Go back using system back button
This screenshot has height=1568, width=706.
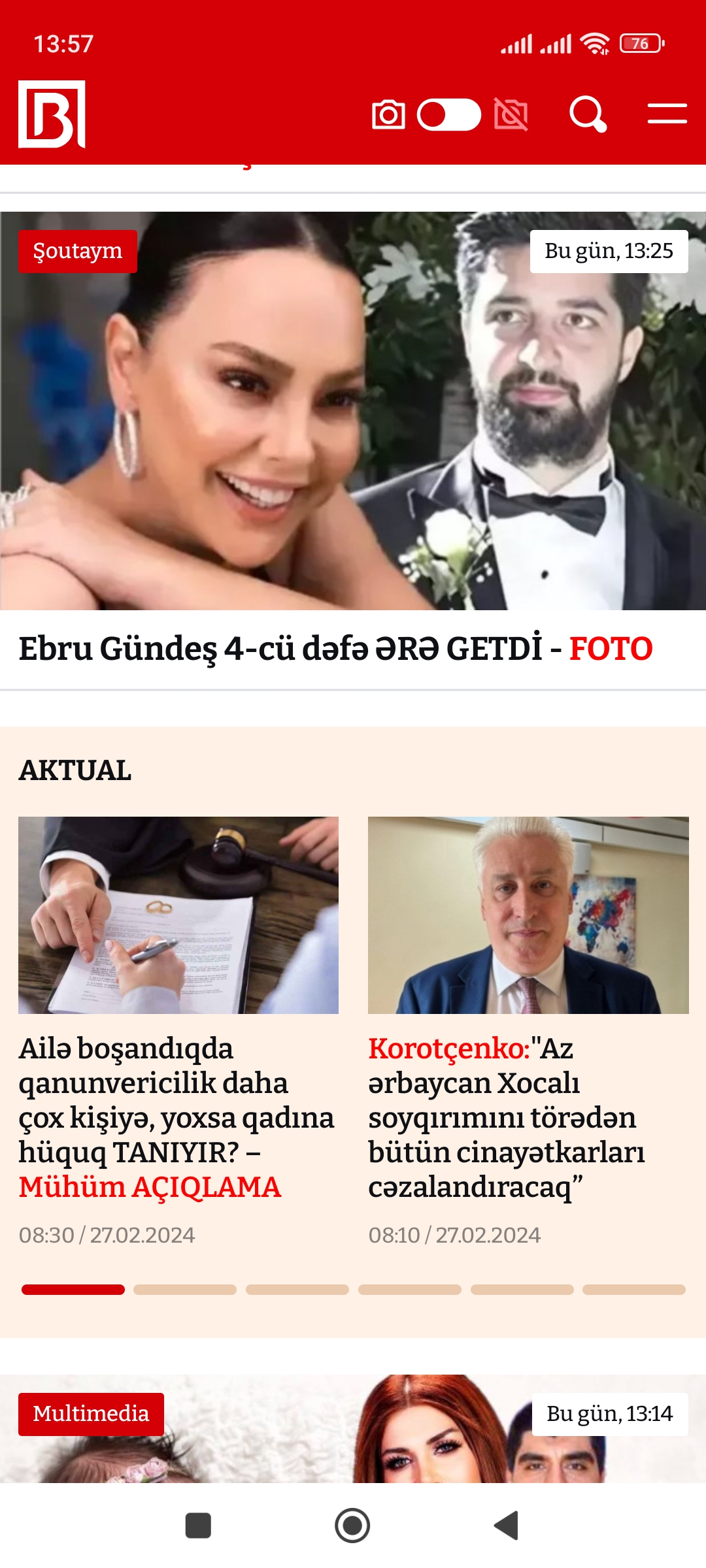point(507,1526)
